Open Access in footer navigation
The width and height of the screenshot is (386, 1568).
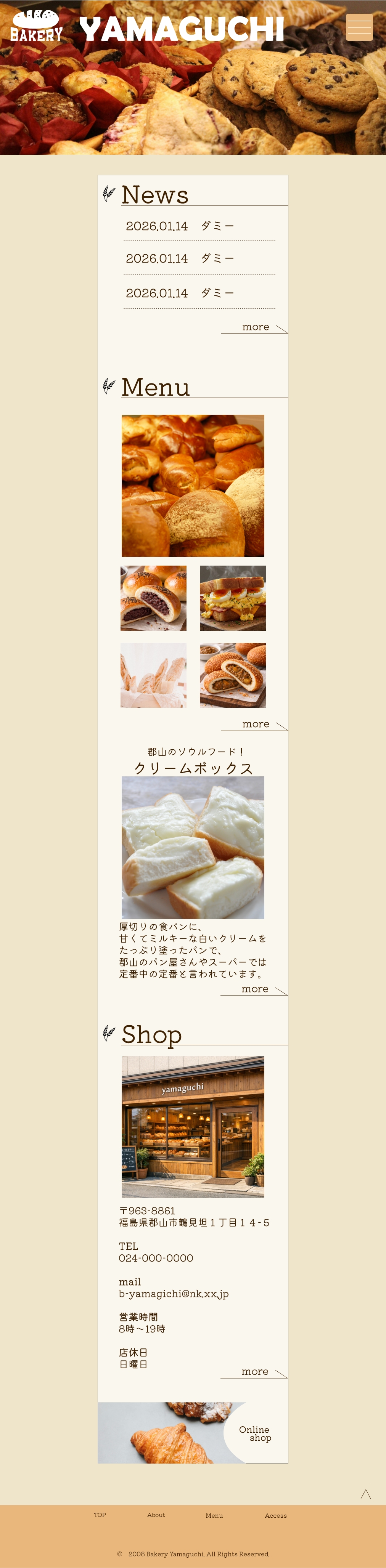pos(275,1515)
